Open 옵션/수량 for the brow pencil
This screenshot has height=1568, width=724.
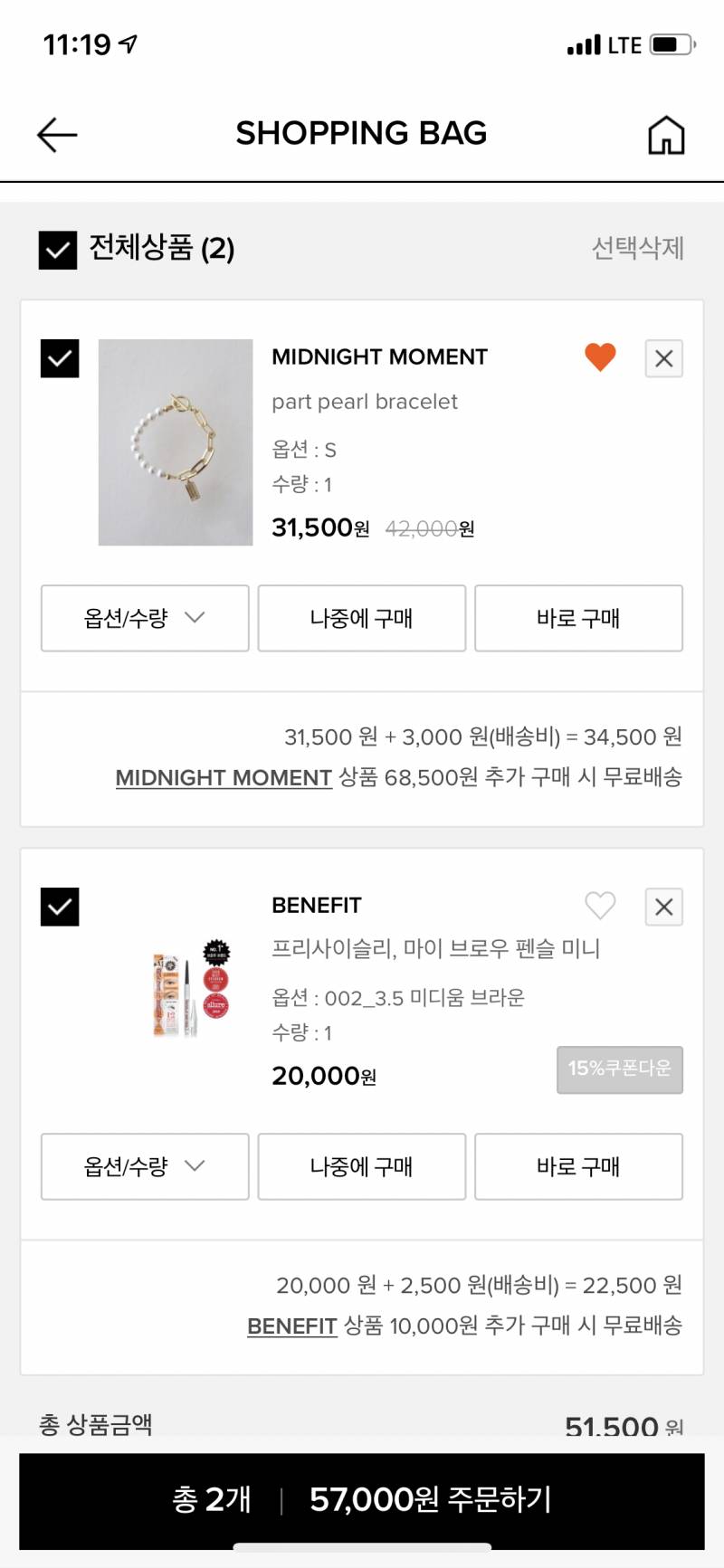(x=143, y=1166)
